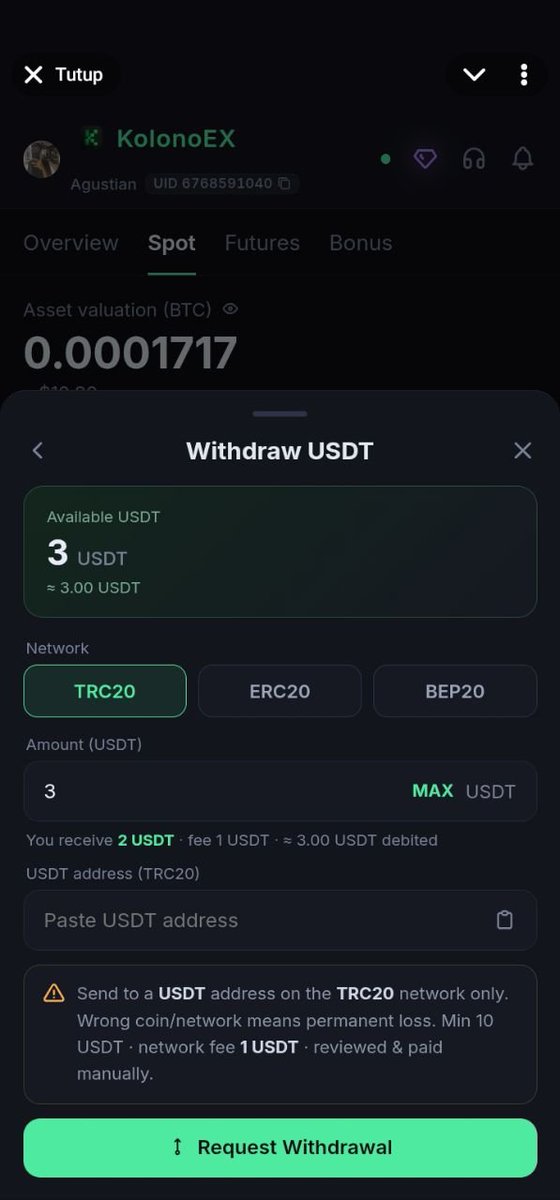Pick the BEP20 network

tap(455, 691)
